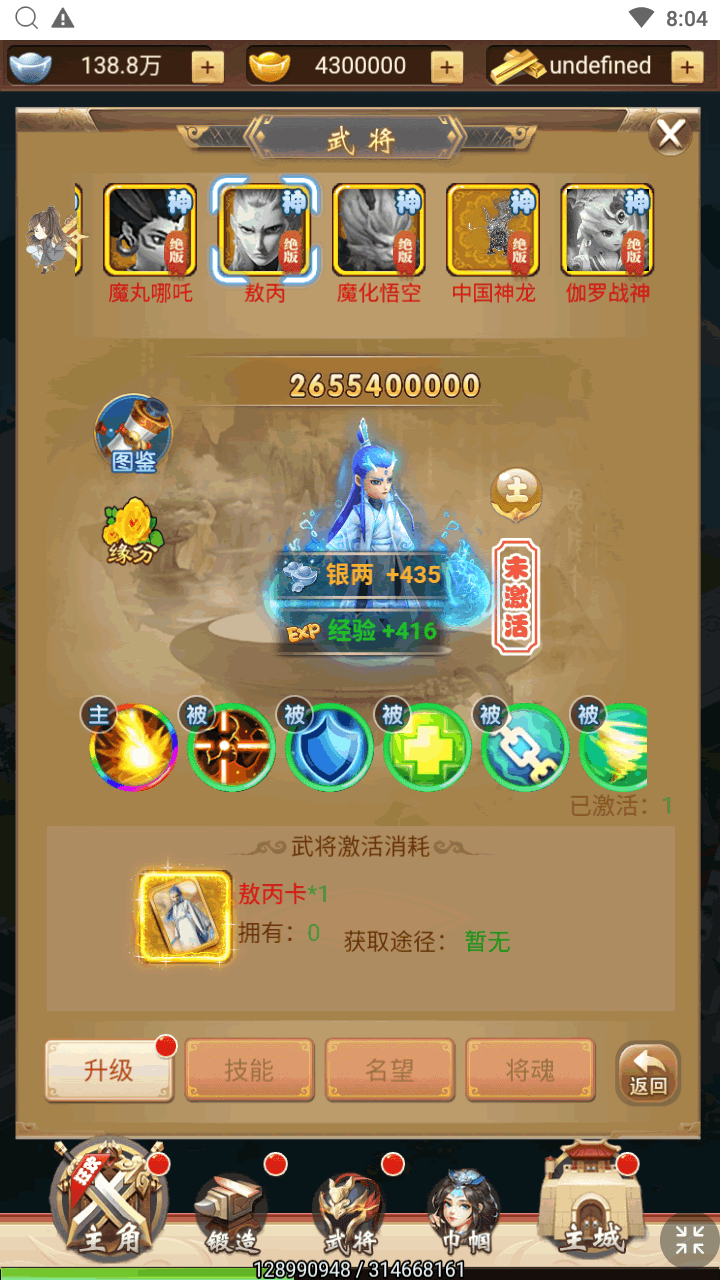View the main fire skill icon

click(x=134, y=748)
